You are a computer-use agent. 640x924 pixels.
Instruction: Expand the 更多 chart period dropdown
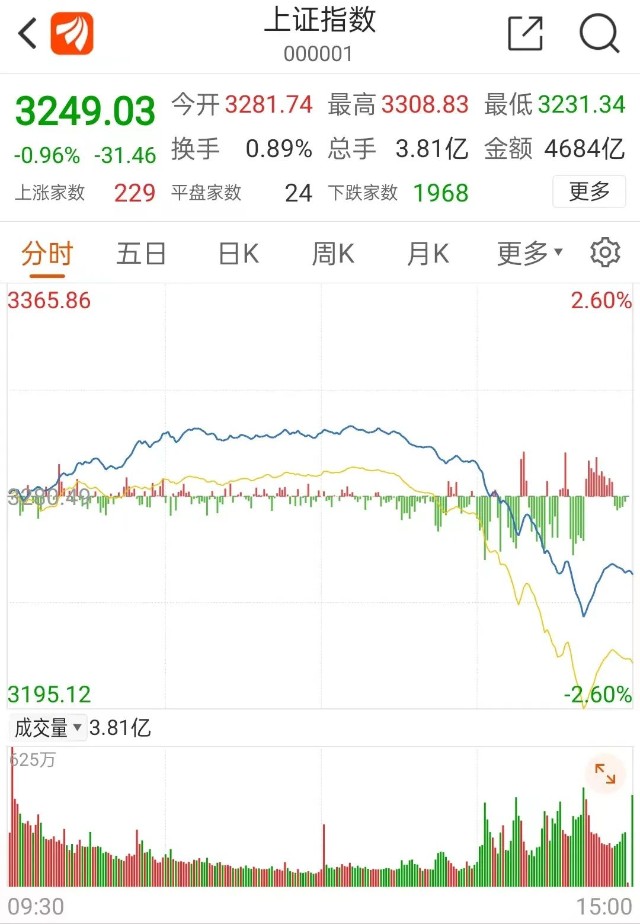(x=529, y=253)
